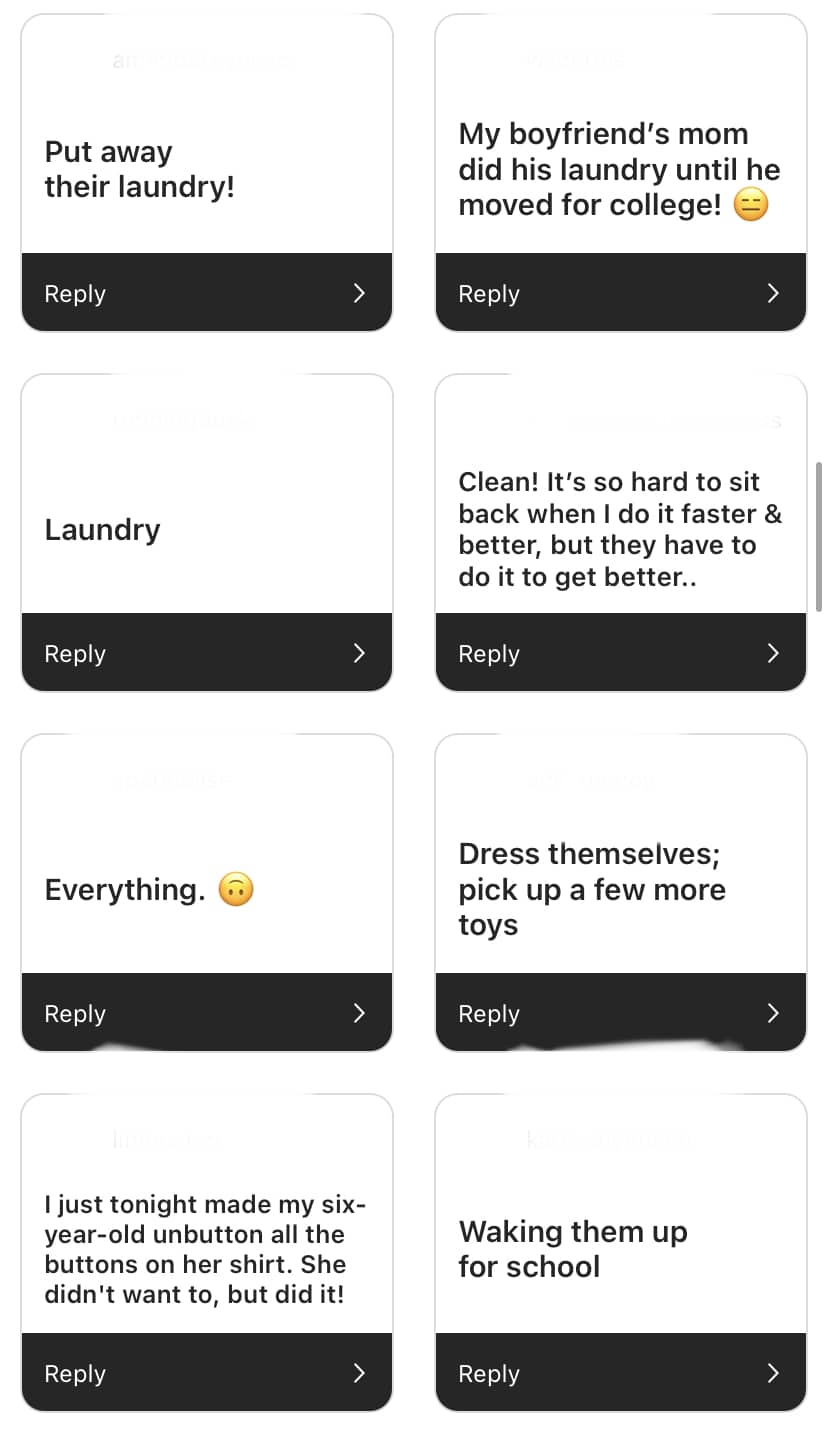Reply to the 'Clean! It's so hard' response

coord(620,653)
